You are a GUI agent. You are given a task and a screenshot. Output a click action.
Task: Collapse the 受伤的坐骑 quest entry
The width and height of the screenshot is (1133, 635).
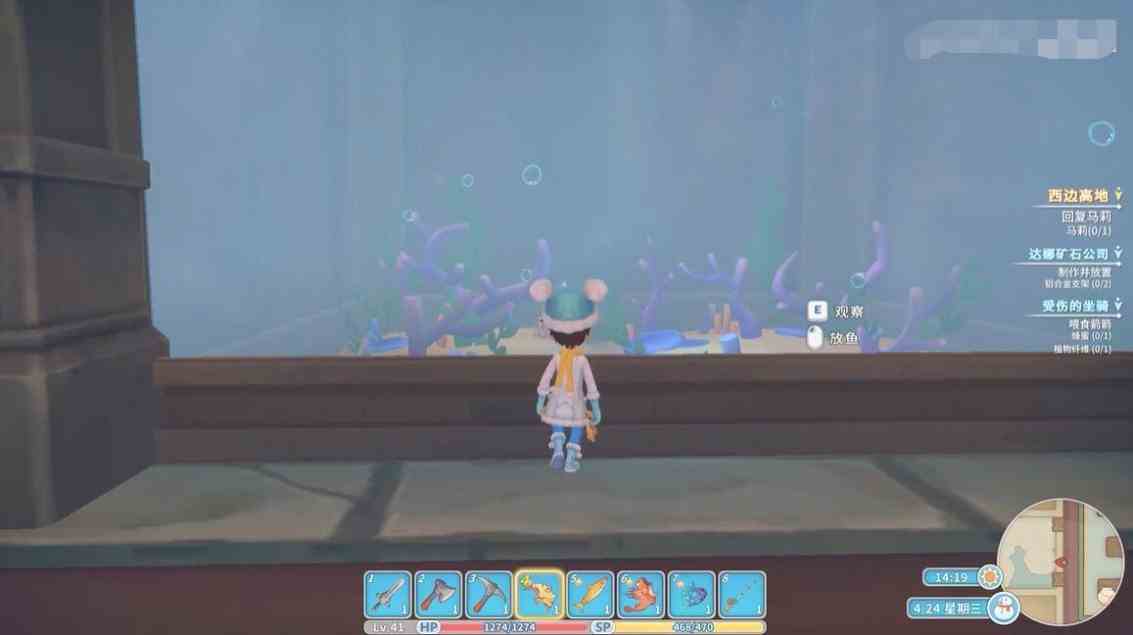1118,305
